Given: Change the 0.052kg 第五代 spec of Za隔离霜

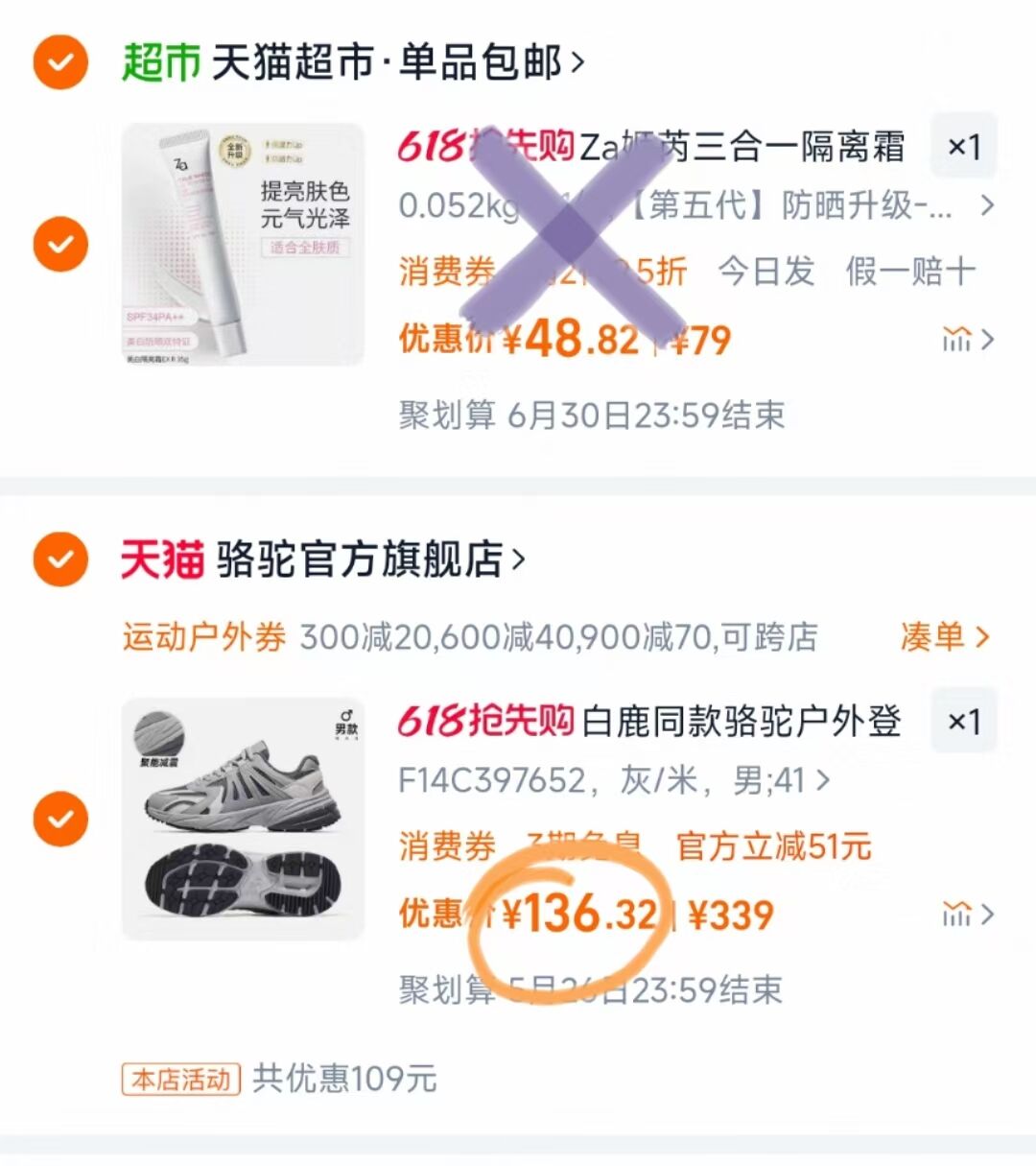Looking at the screenshot, I should pos(695,205).
